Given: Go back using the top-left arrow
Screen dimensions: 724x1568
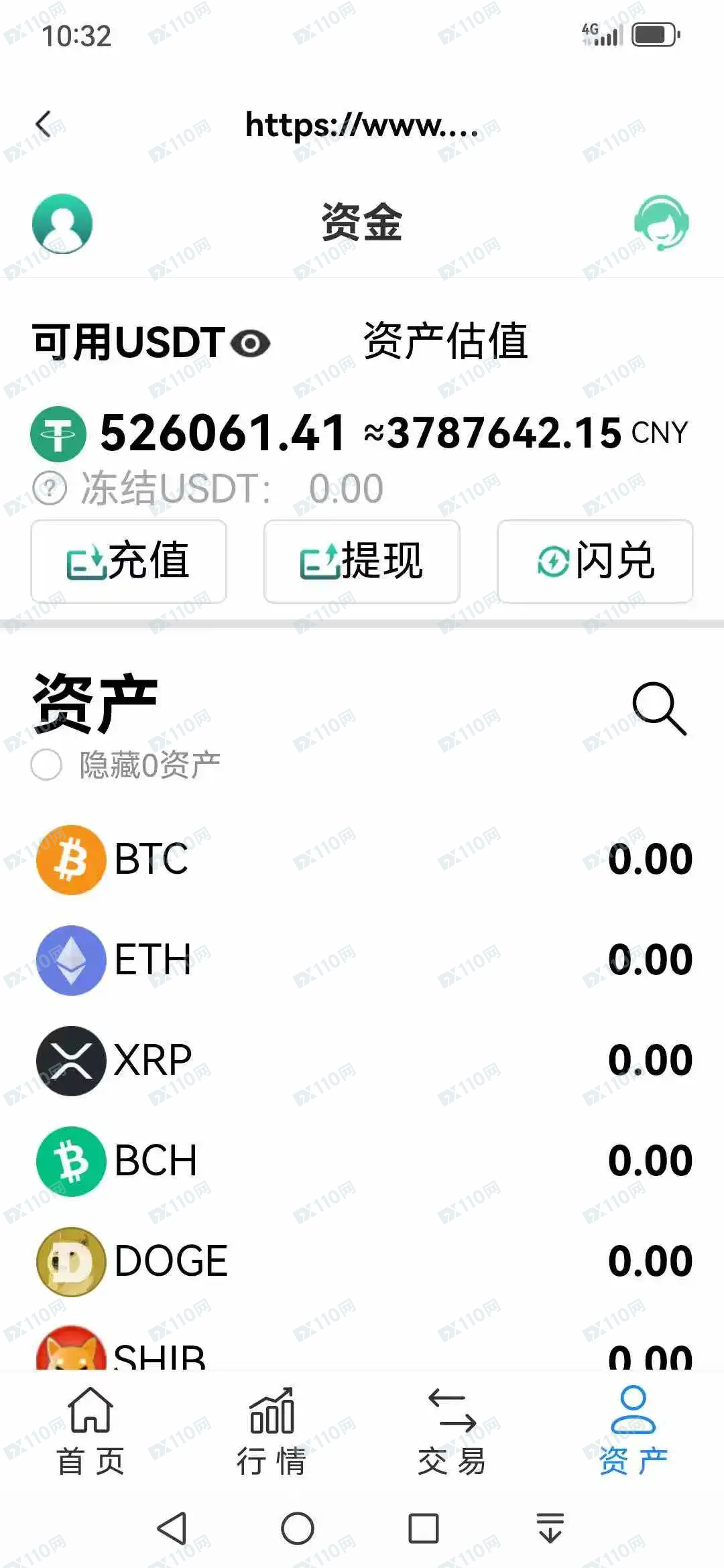Looking at the screenshot, I should (x=44, y=124).
